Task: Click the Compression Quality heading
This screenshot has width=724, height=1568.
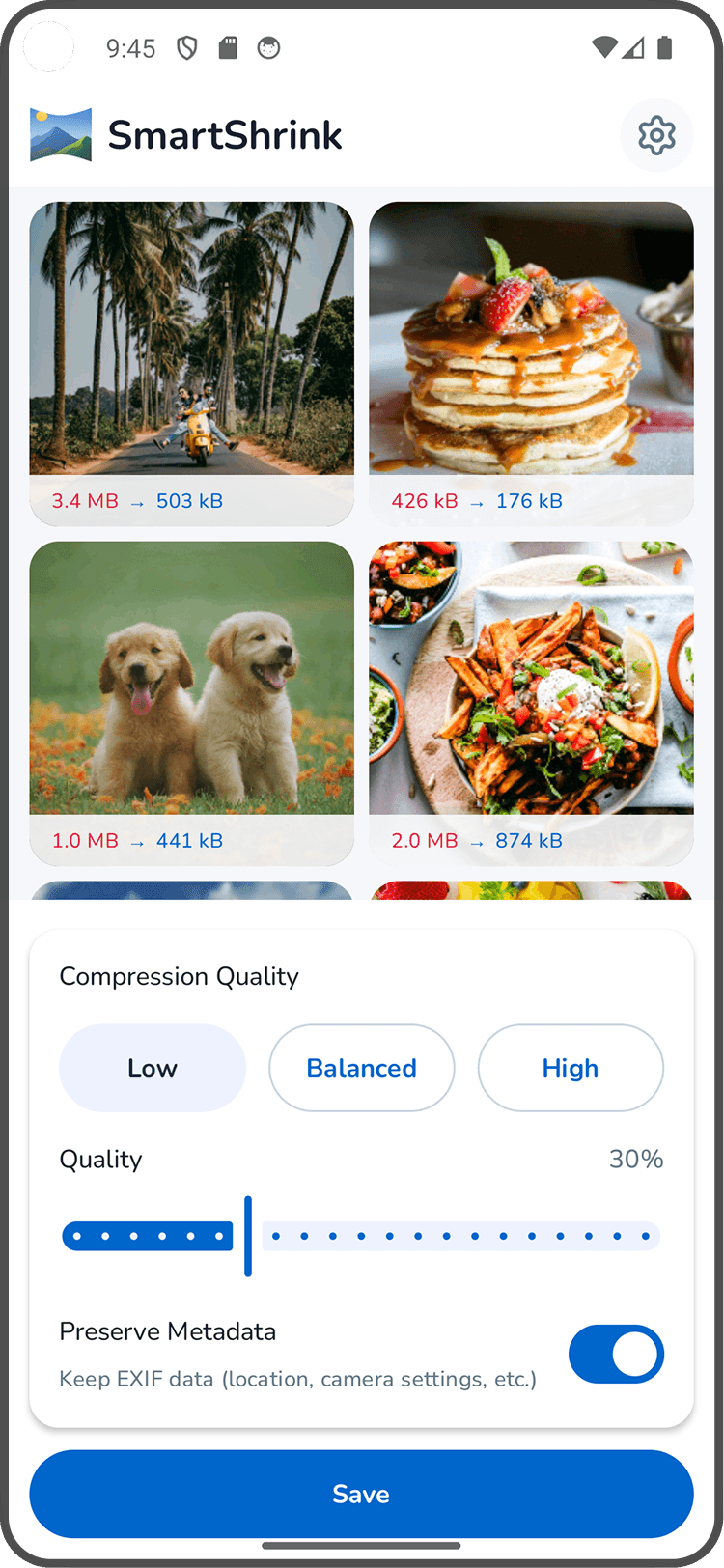Action: tap(179, 976)
